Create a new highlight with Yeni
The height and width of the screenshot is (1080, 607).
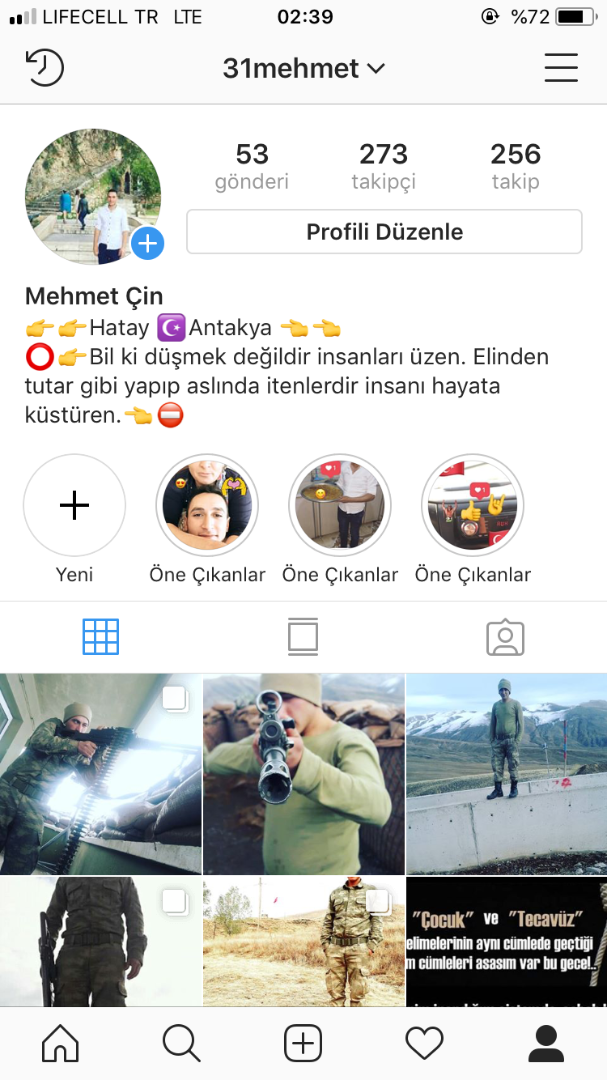(x=75, y=506)
